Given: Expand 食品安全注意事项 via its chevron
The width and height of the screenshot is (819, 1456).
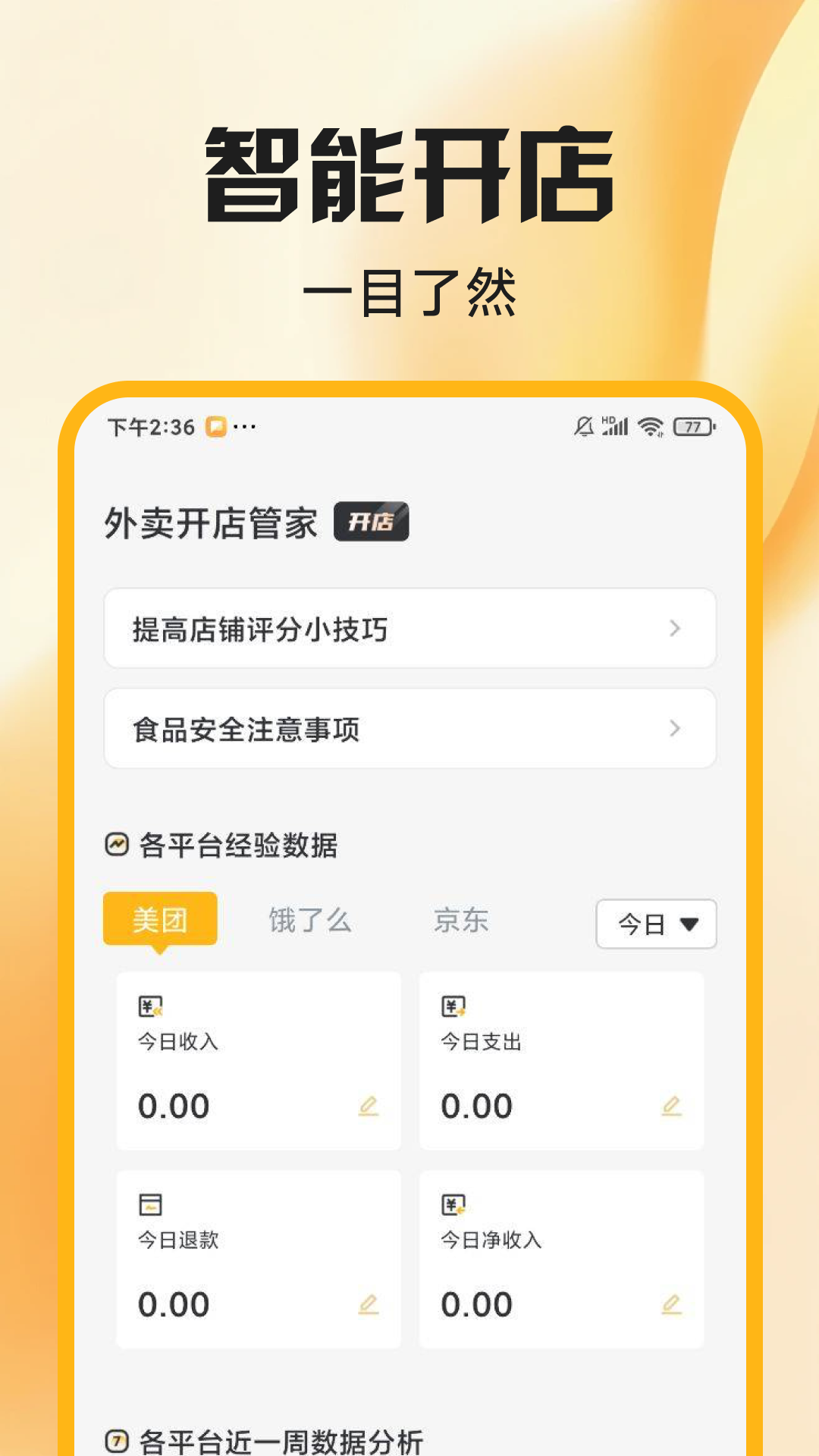Looking at the screenshot, I should [x=673, y=729].
